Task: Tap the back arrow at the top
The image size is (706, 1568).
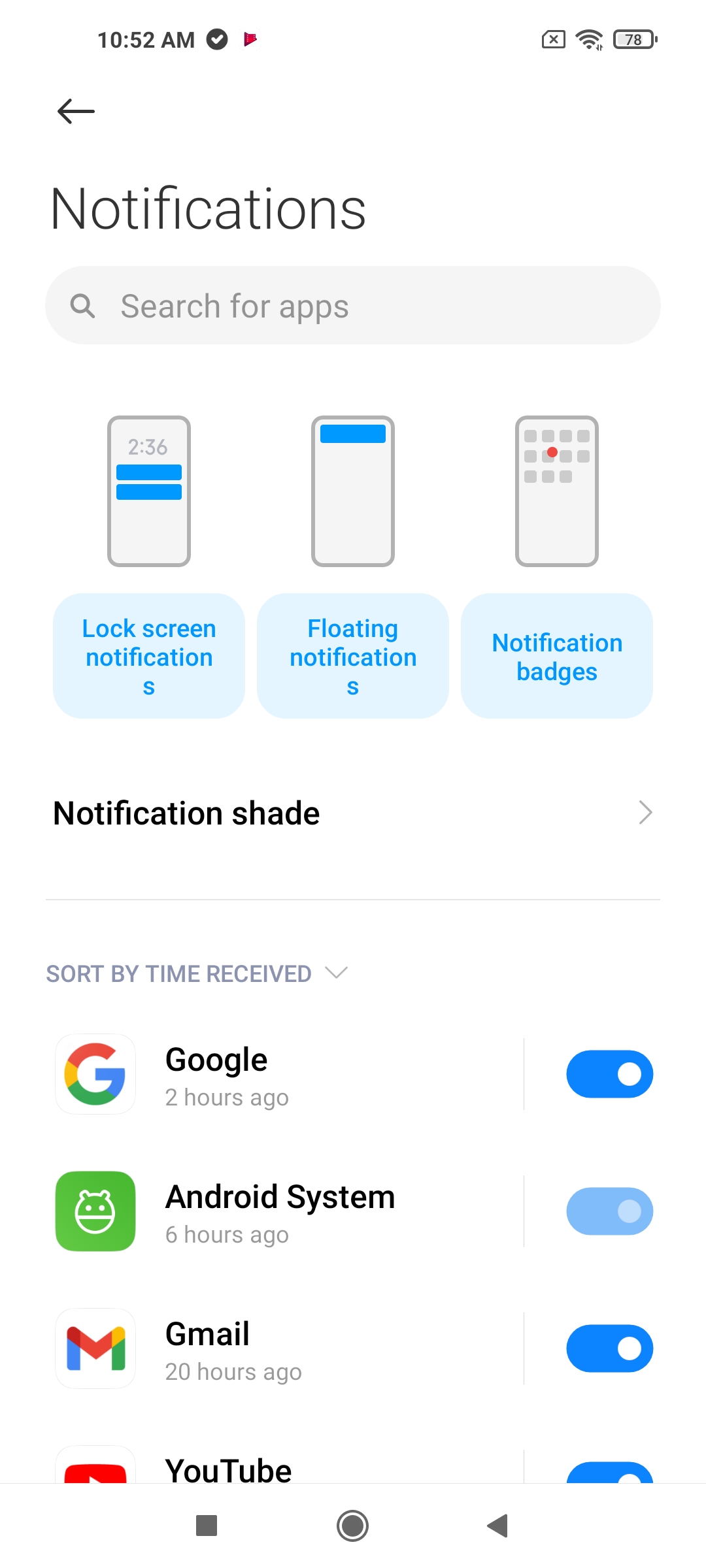Action: [76, 111]
